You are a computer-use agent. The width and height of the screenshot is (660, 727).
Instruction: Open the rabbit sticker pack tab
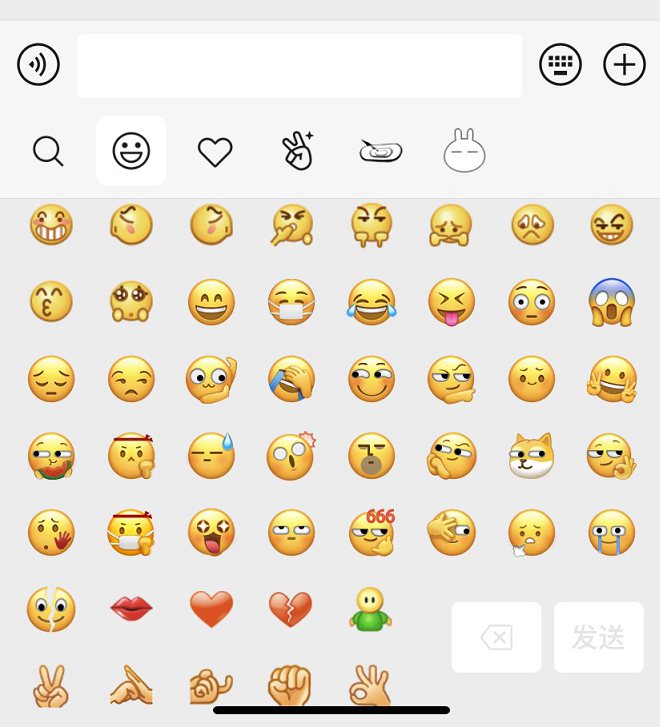click(x=464, y=151)
